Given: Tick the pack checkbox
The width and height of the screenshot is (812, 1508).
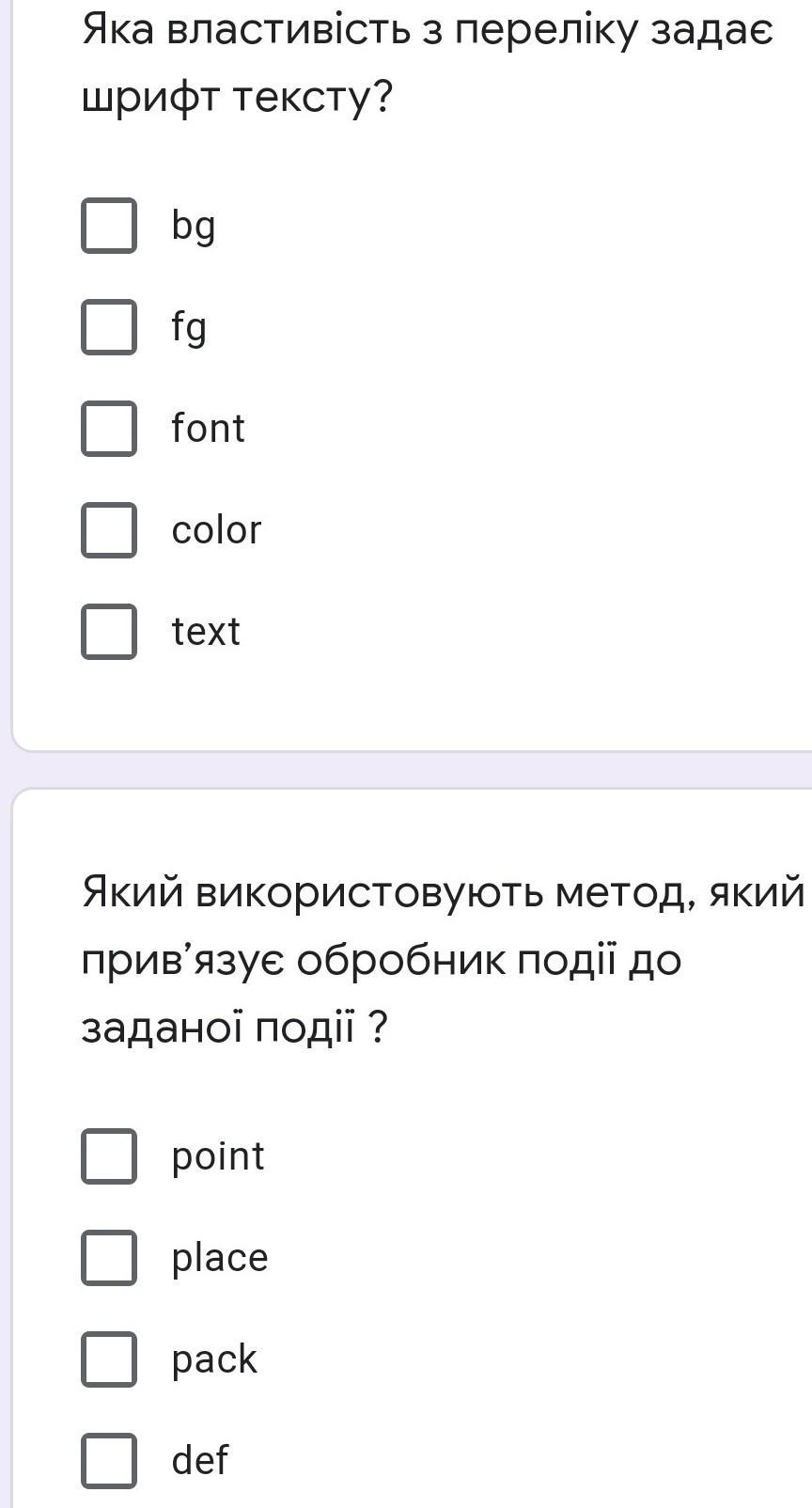Looking at the screenshot, I should click(x=109, y=1359).
